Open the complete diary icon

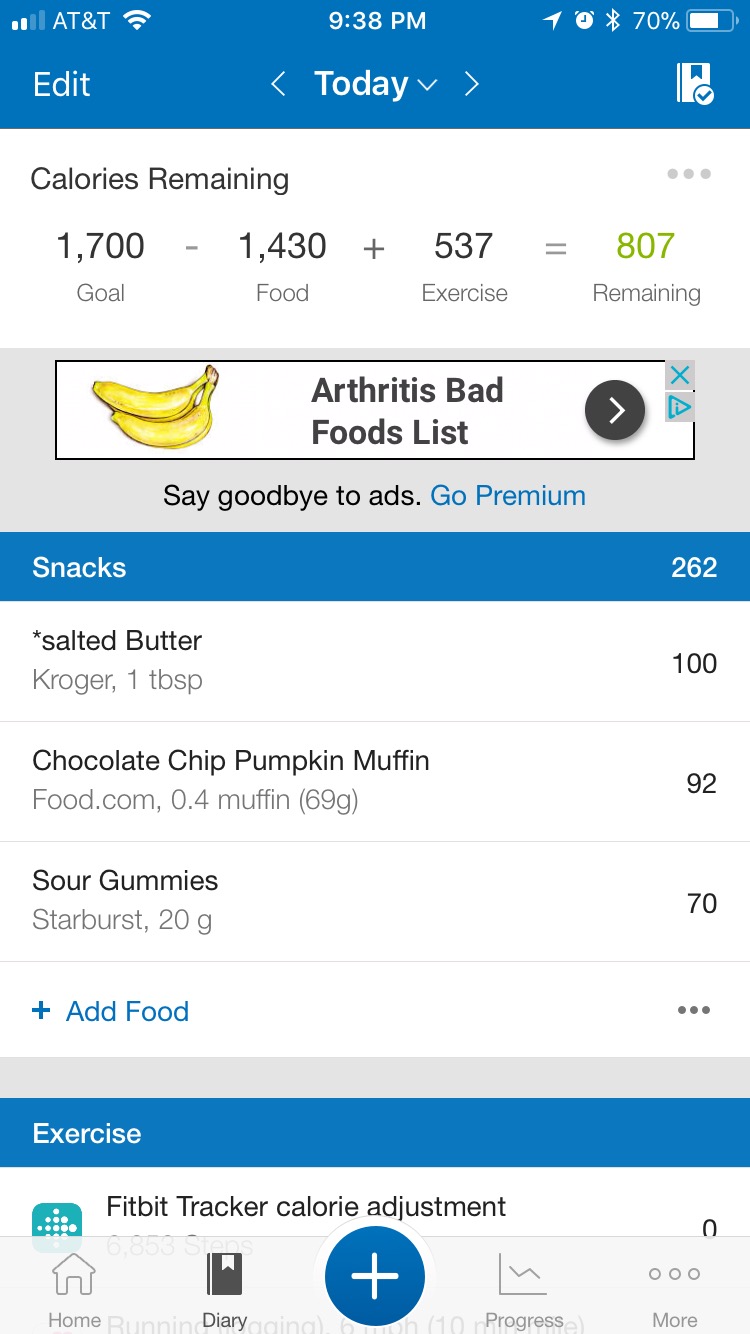tap(694, 84)
